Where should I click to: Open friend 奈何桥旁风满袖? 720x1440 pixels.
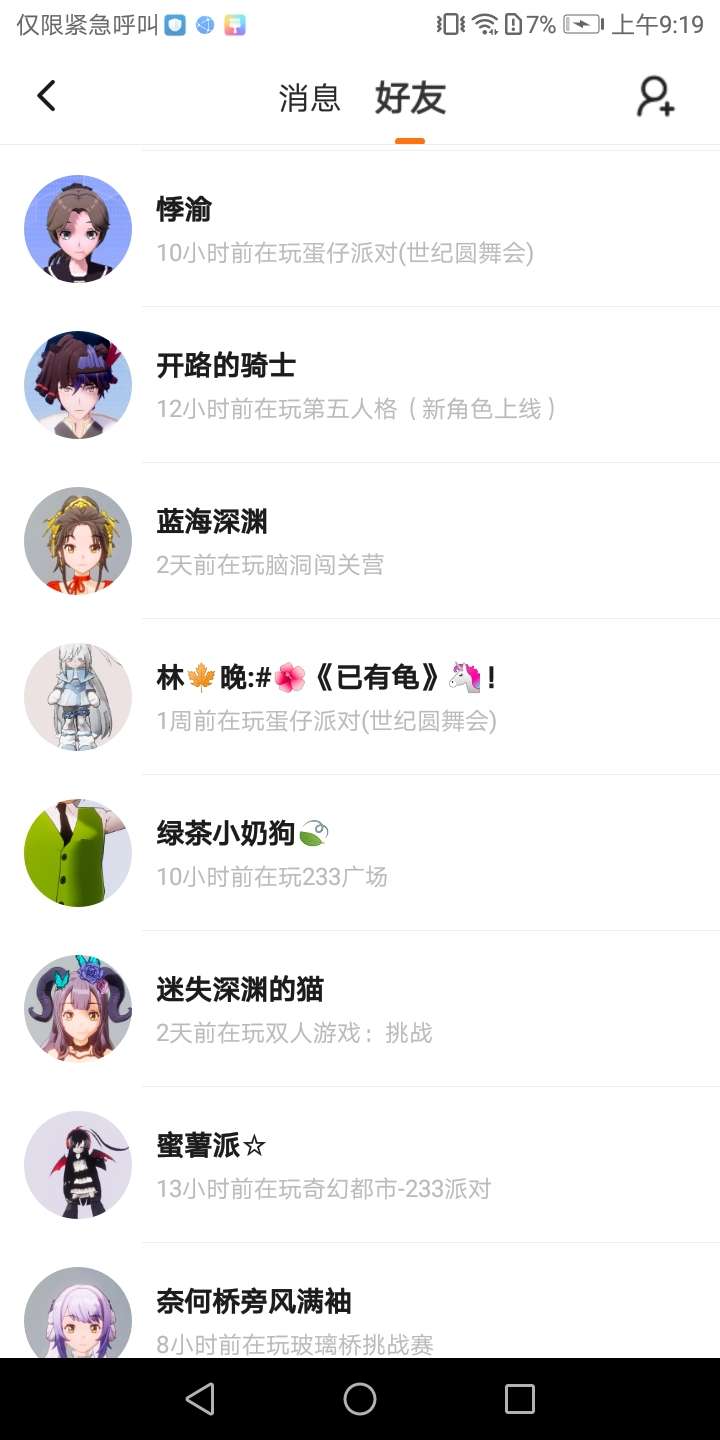coord(360,1301)
